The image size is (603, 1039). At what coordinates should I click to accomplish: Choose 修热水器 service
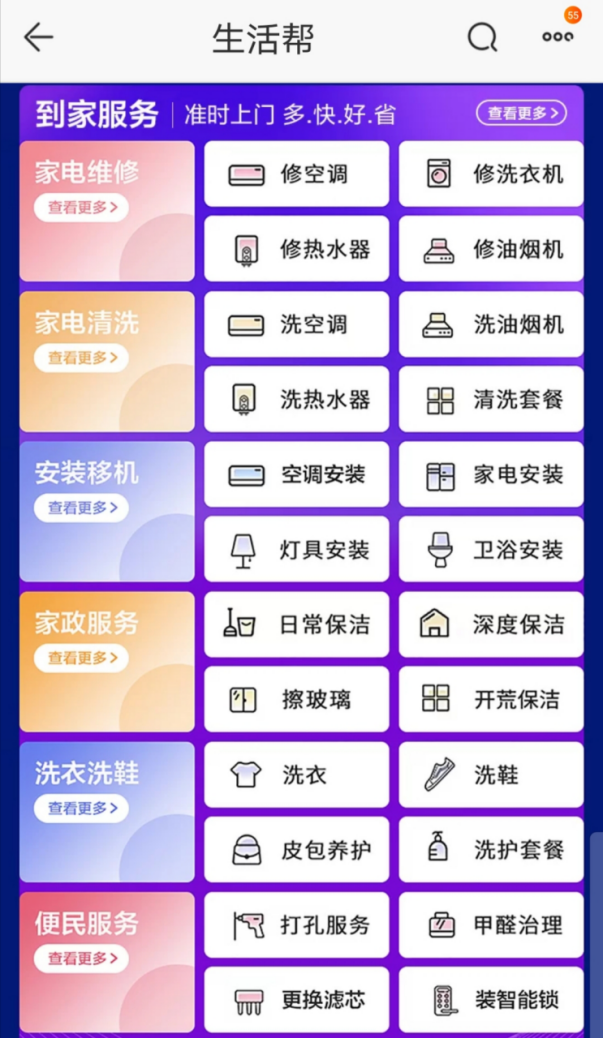pos(296,249)
